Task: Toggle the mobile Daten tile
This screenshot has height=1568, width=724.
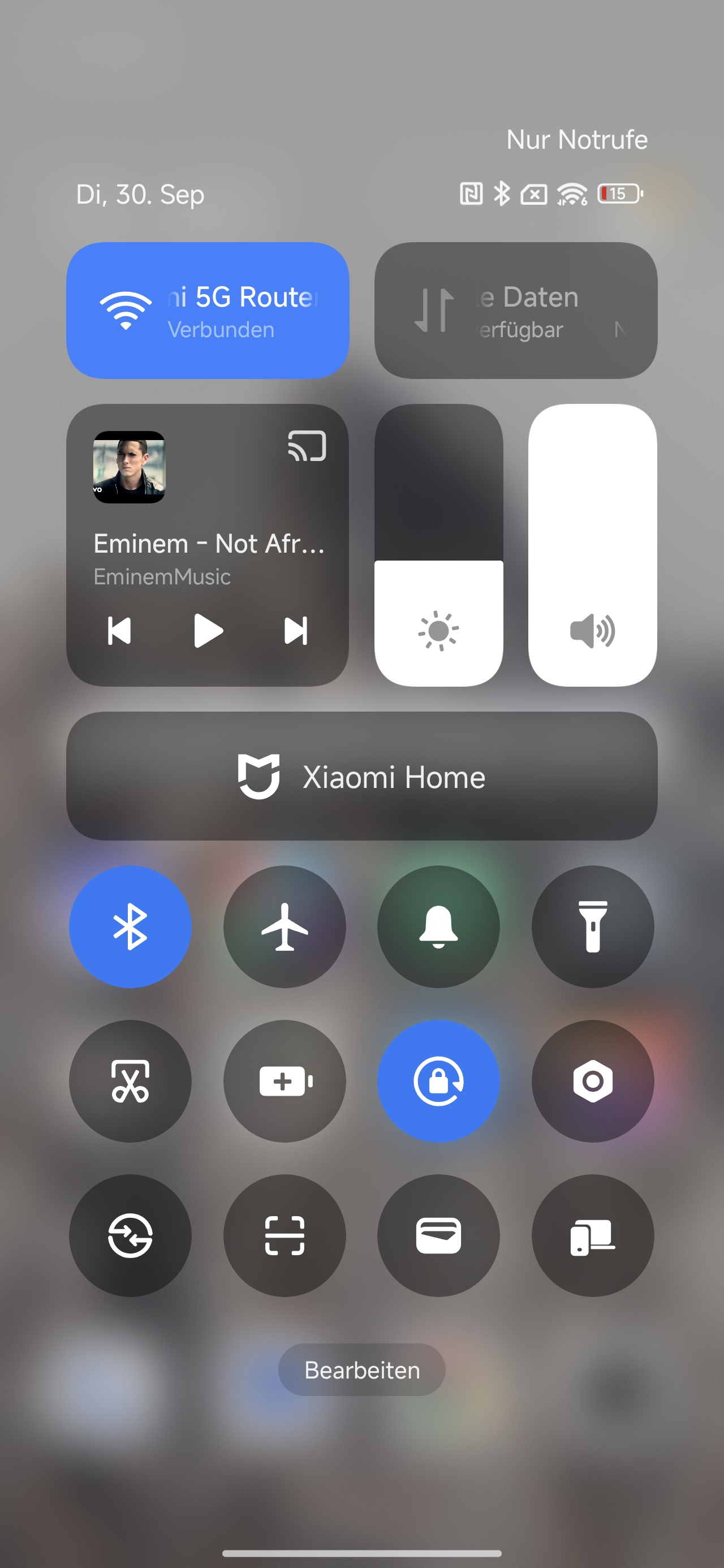Action: pyautogui.click(x=515, y=311)
